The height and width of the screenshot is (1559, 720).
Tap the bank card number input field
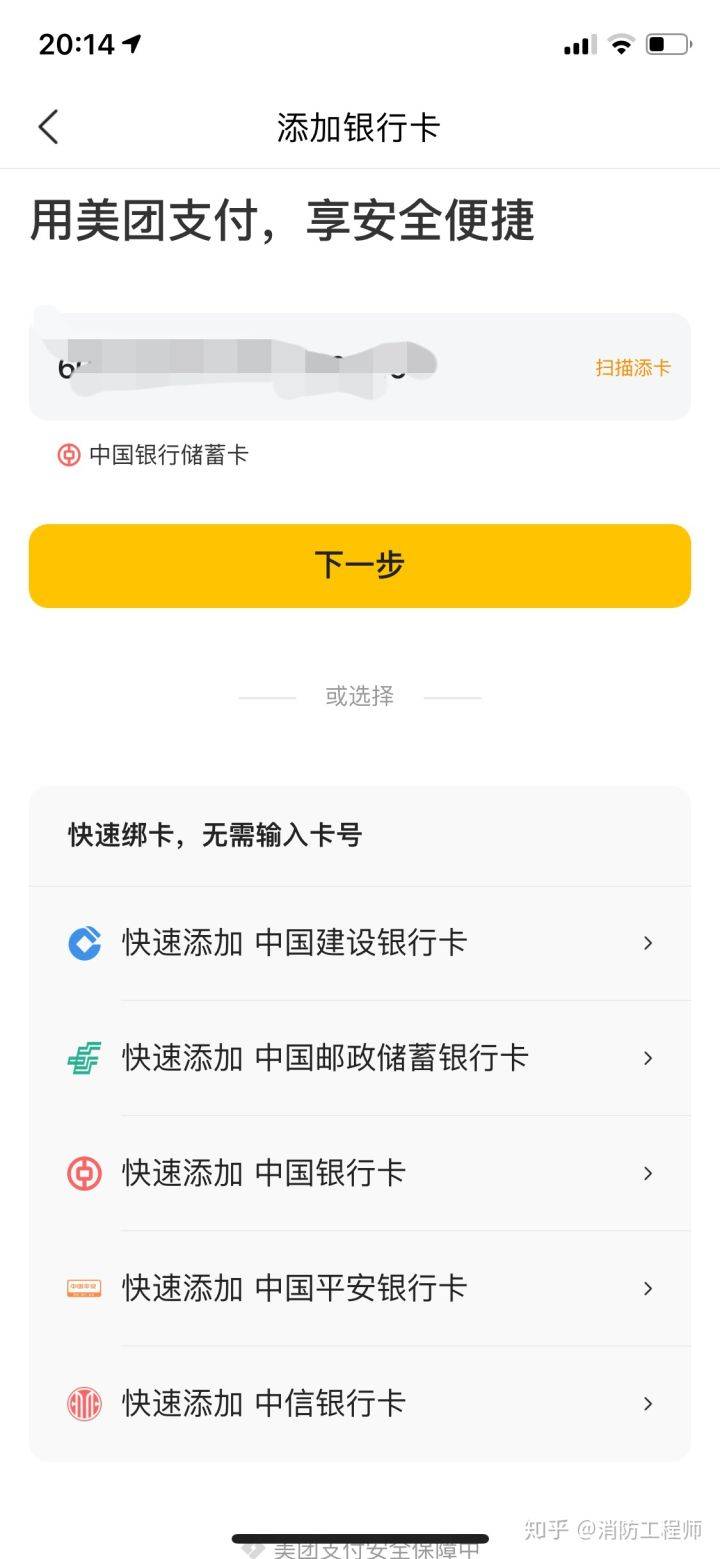pyautogui.click(x=300, y=367)
